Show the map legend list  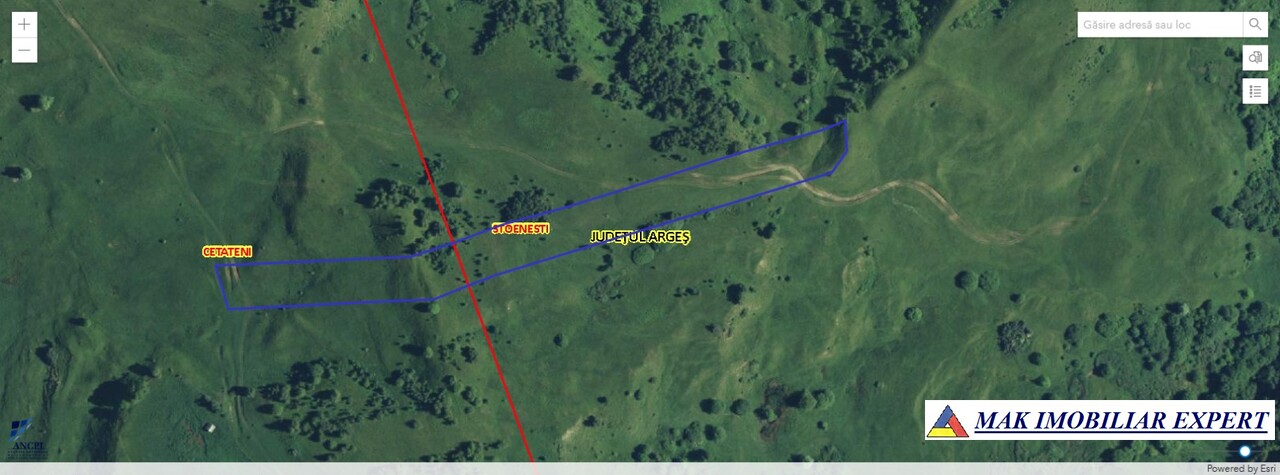[1255, 91]
